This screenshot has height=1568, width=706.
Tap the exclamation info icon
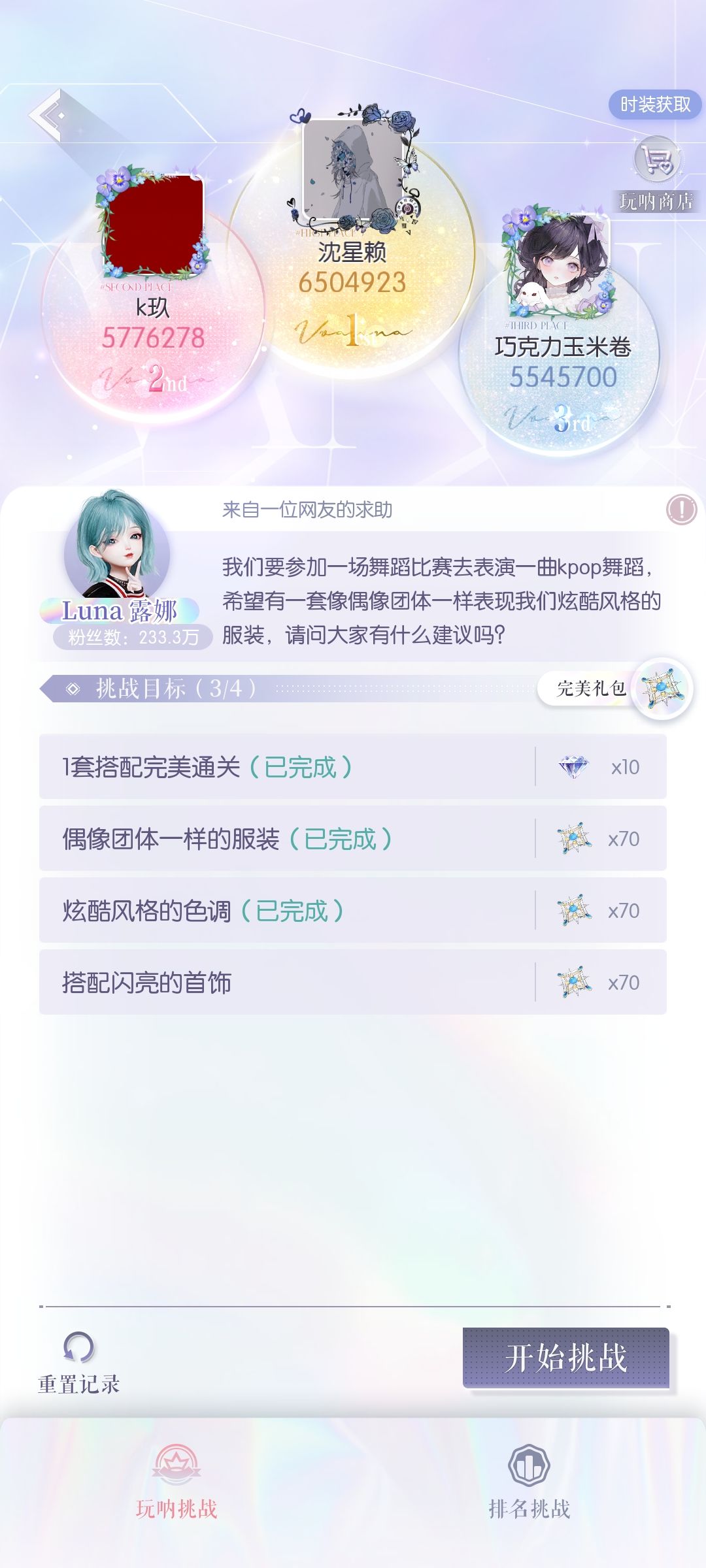point(681,509)
